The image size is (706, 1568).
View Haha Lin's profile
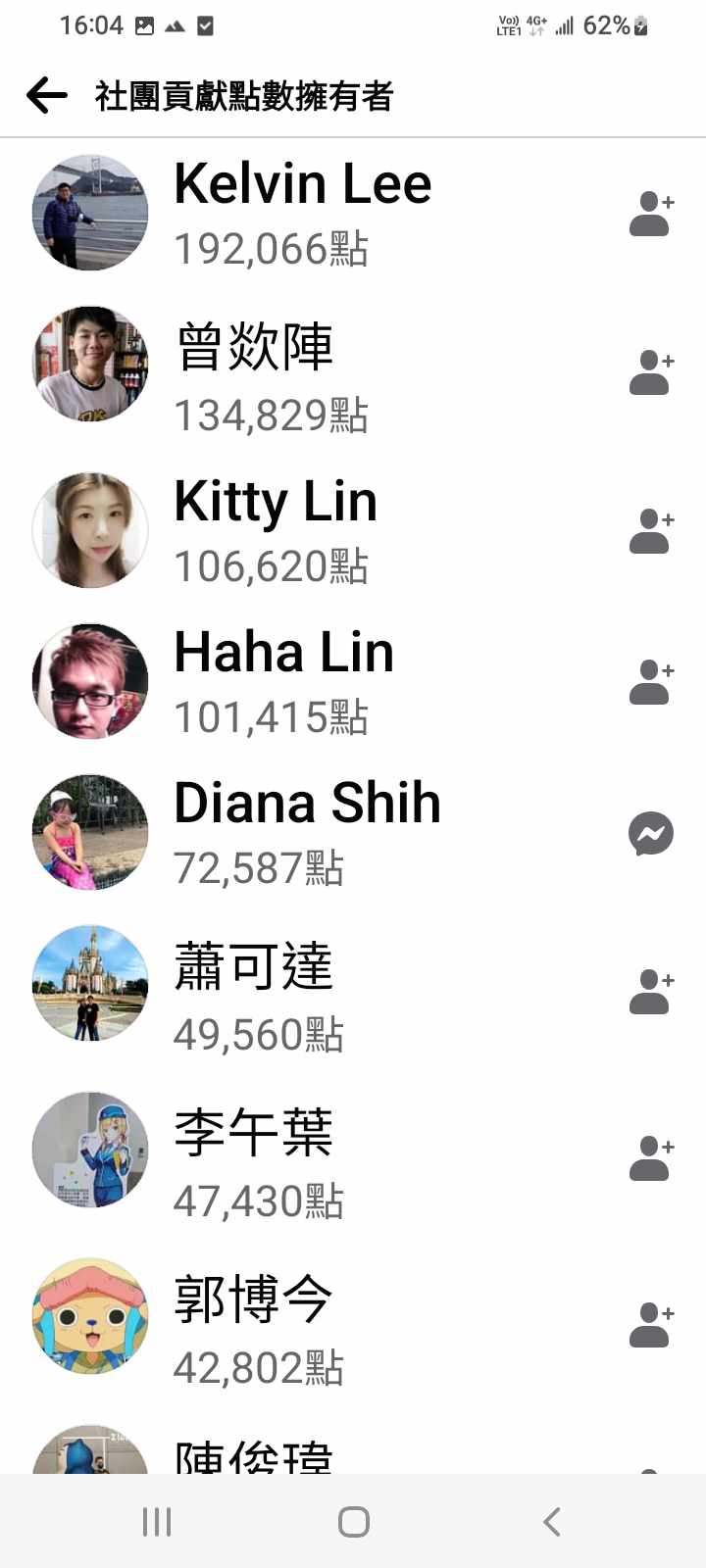click(x=284, y=681)
